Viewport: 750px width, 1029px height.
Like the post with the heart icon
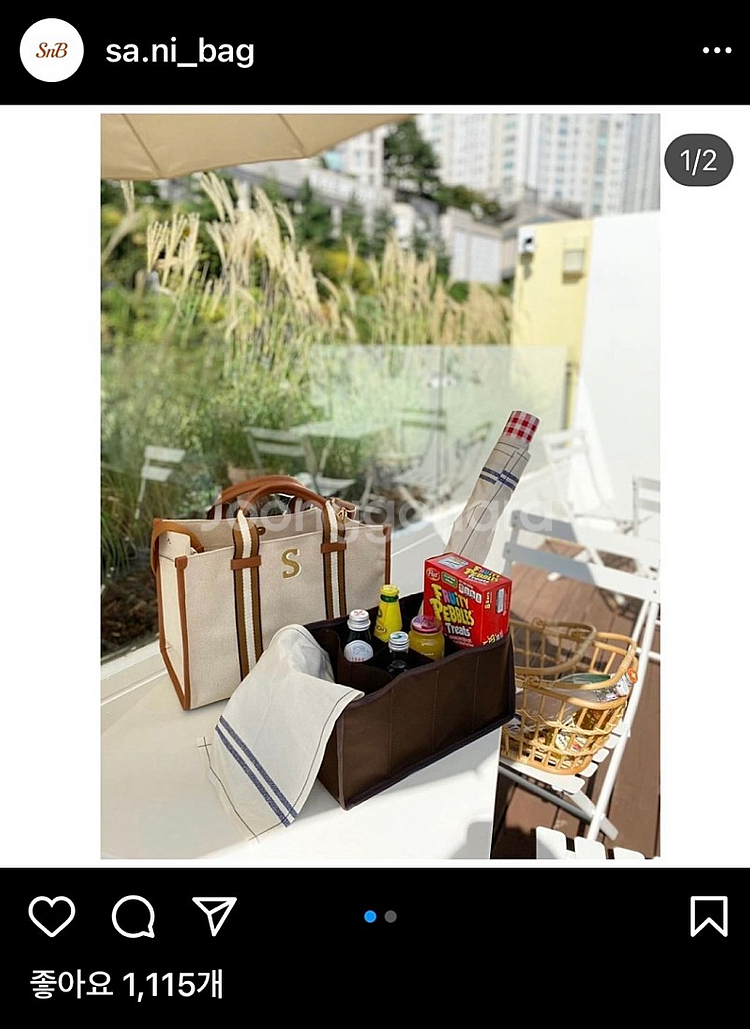click(51, 916)
